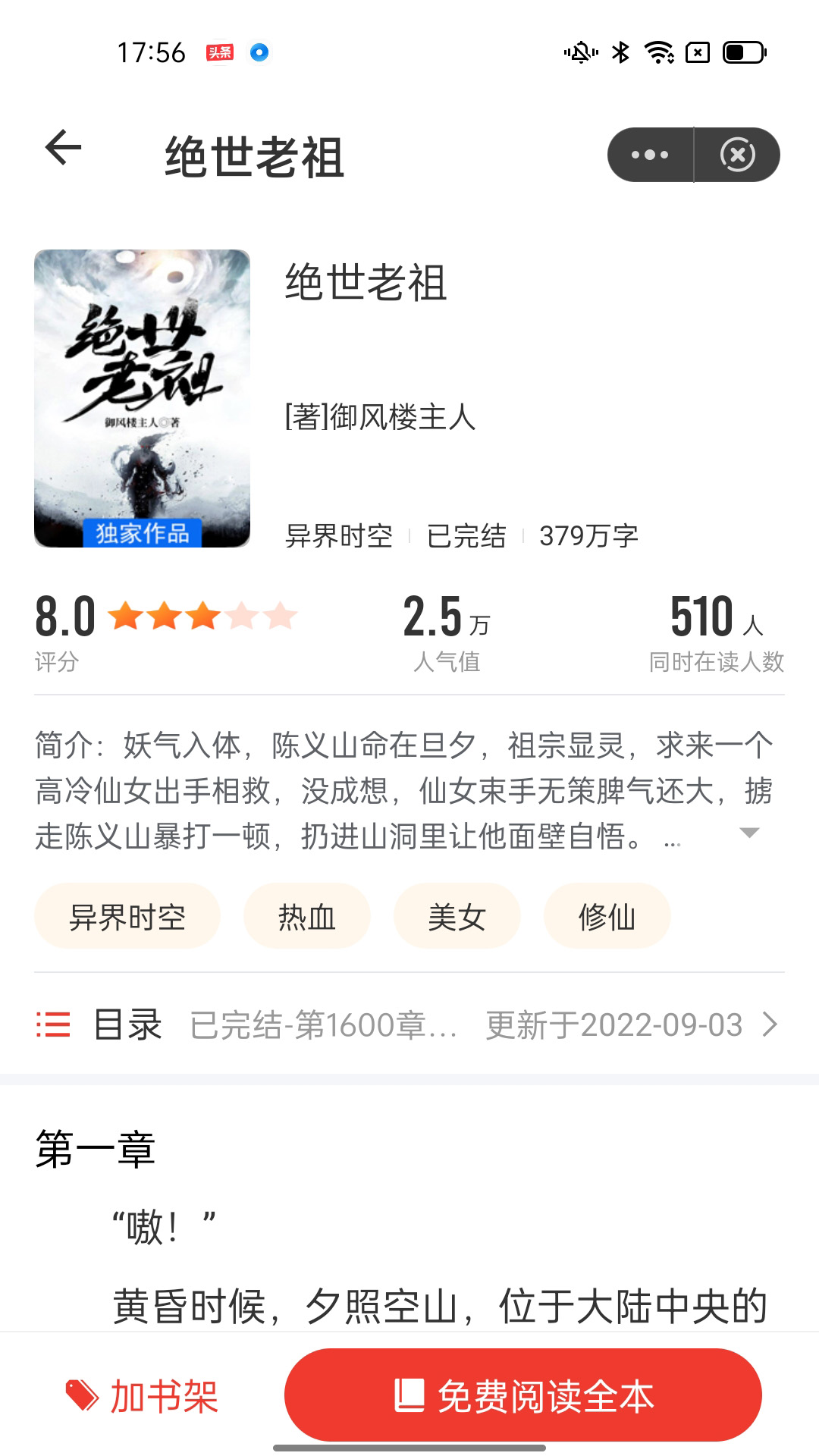Screen dimensions: 819x1456
Task: Tap the blue recording dot indicator
Action: pos(259,52)
